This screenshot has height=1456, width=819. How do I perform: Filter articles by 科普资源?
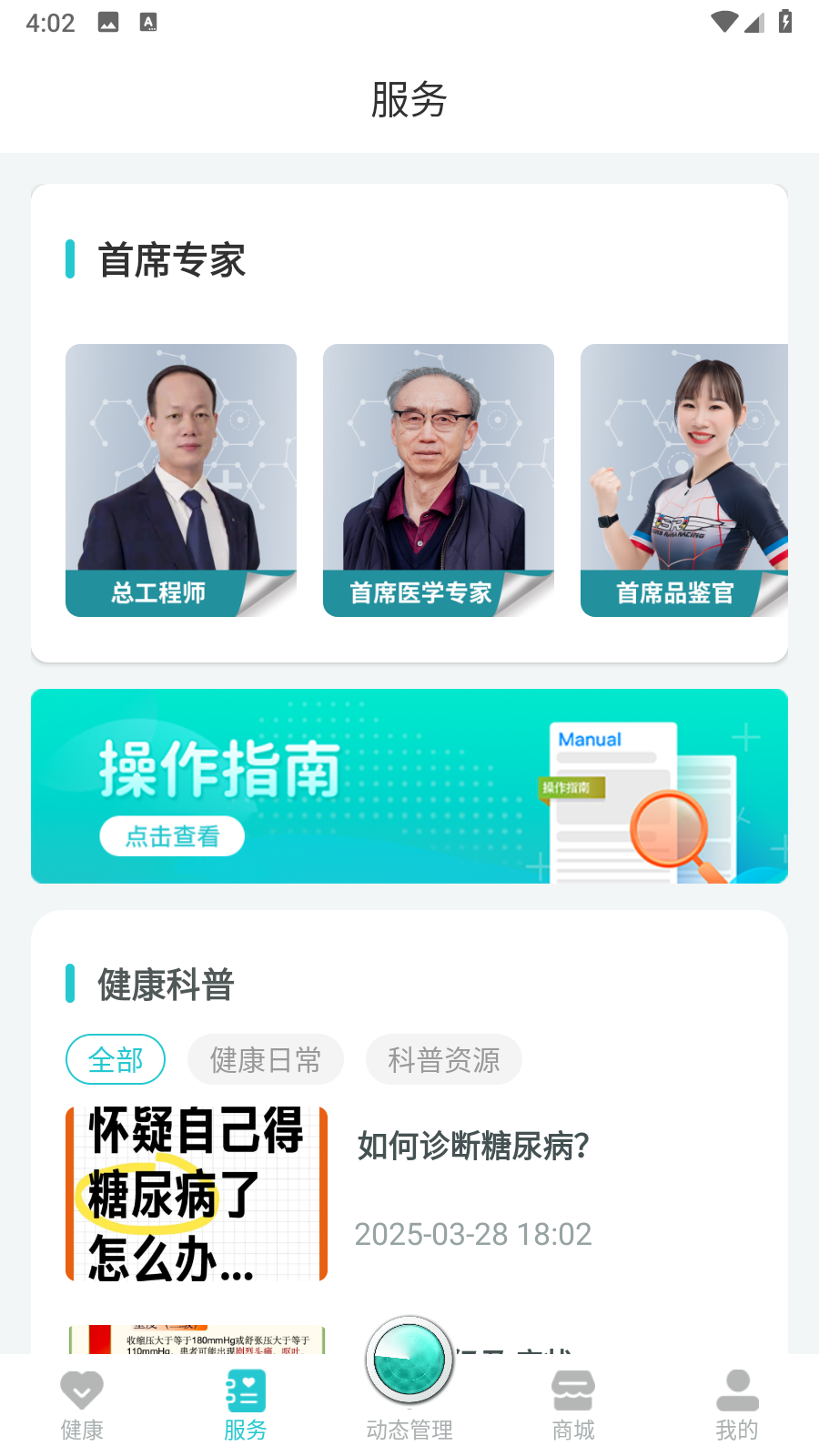444,1059
